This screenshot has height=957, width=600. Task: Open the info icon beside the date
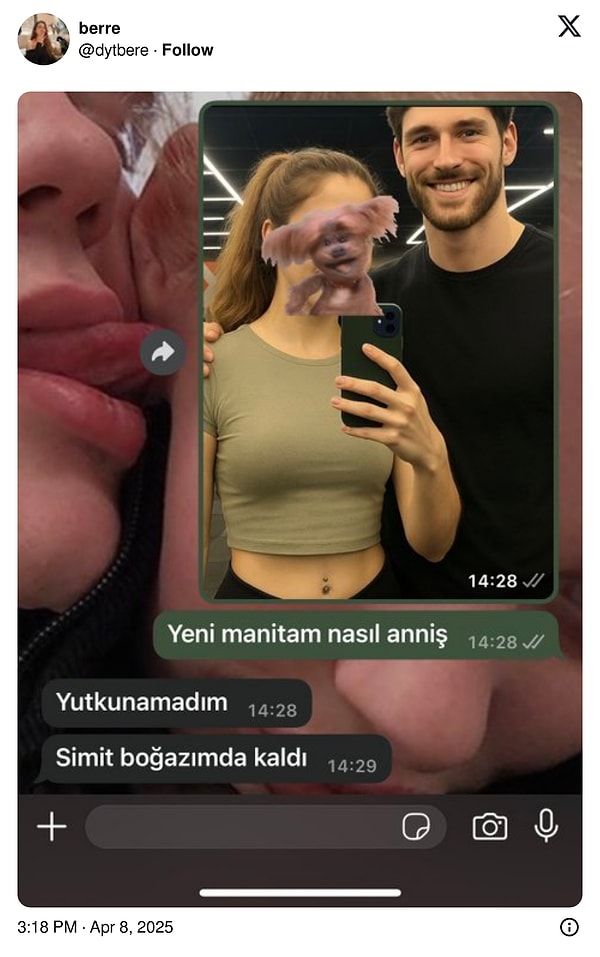[x=569, y=927]
